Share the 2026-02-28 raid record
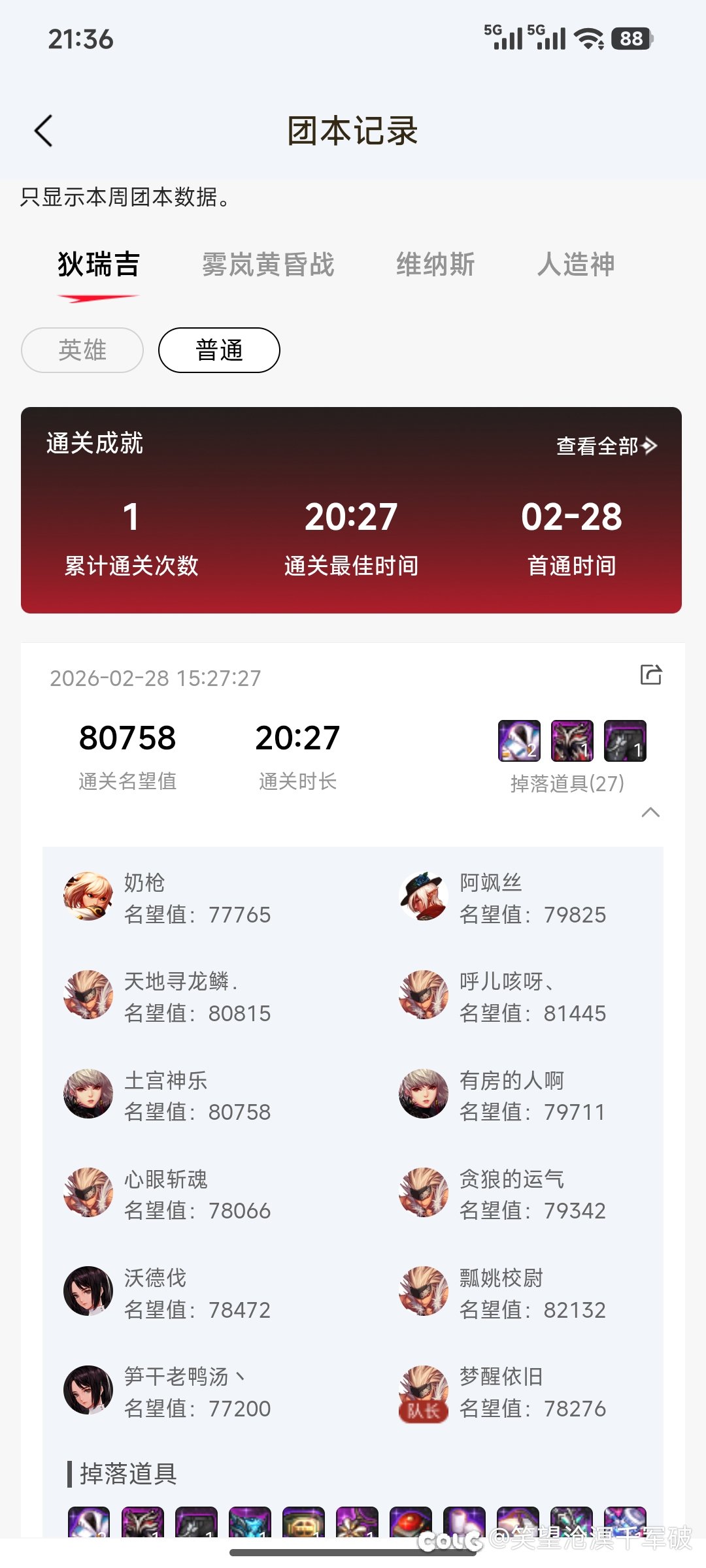This screenshot has height=1568, width=706. pos(650,674)
